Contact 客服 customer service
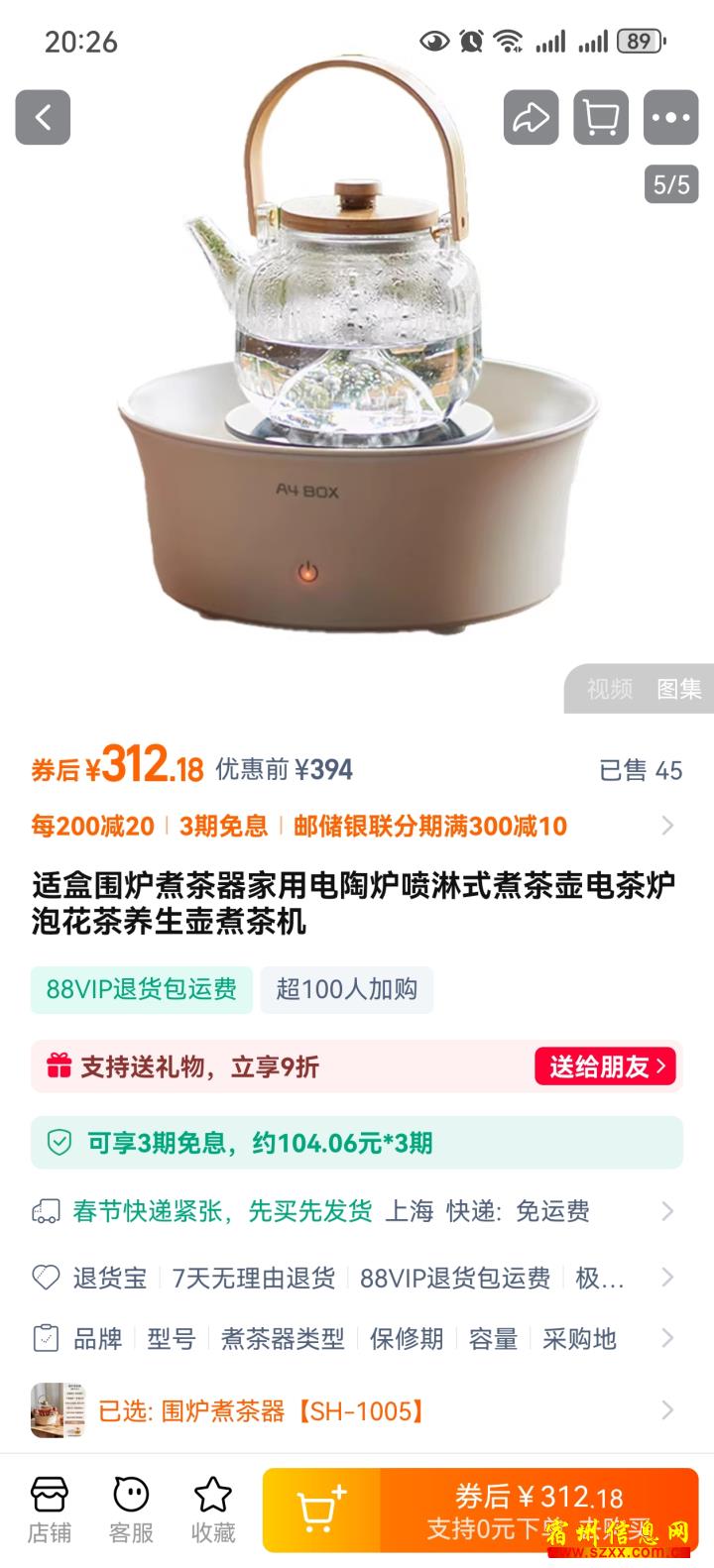 [131, 1511]
